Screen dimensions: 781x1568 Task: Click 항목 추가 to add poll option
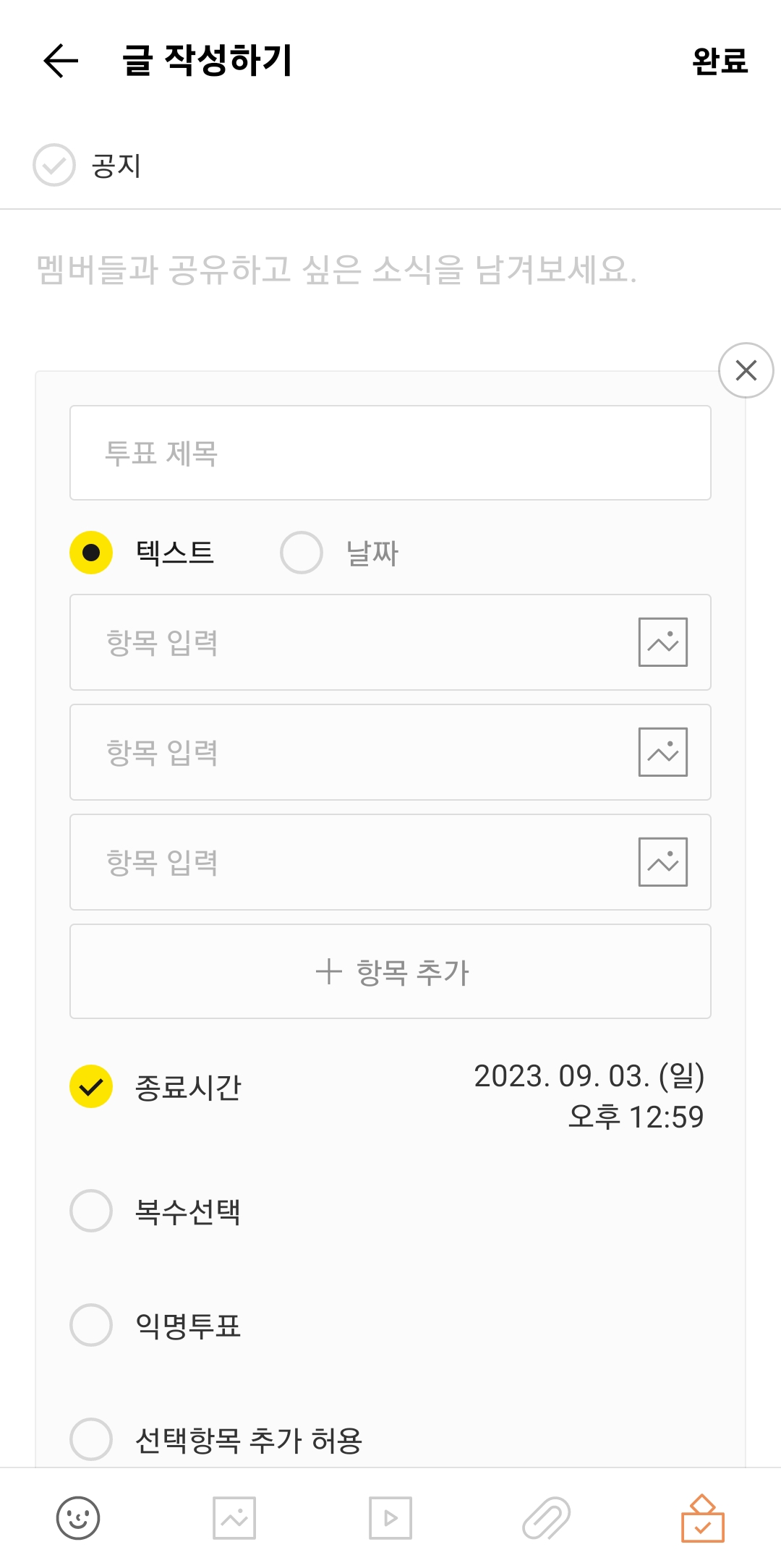click(390, 971)
